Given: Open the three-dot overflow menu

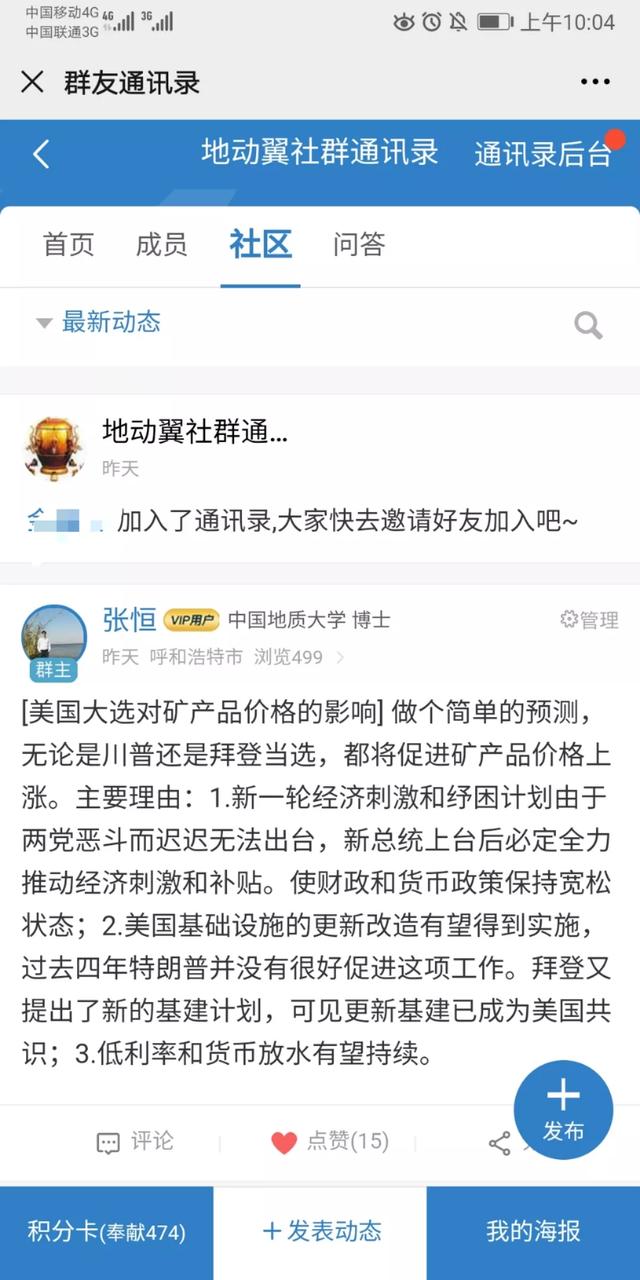Looking at the screenshot, I should click(595, 82).
